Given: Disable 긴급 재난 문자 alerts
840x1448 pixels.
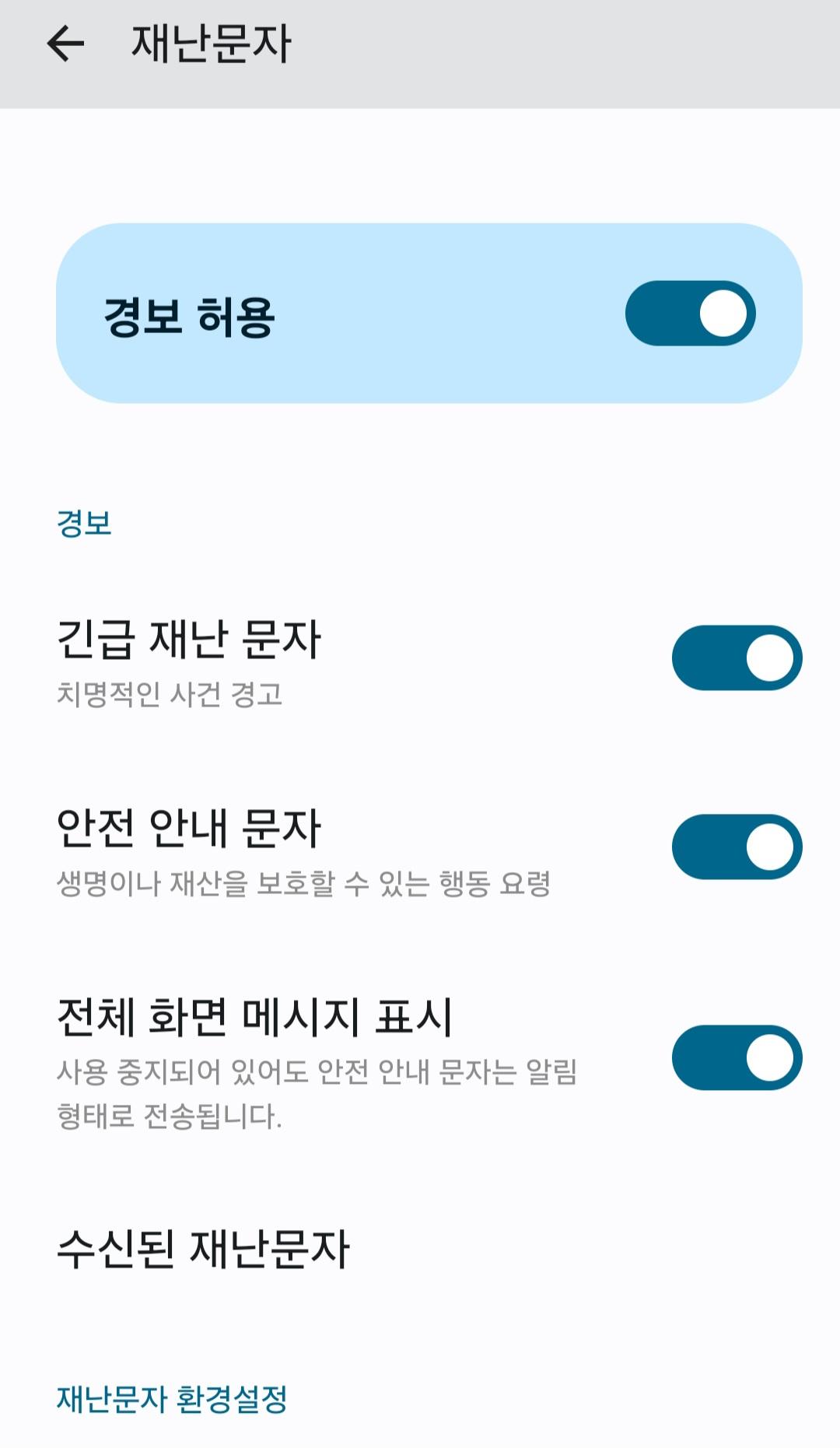Looking at the screenshot, I should (x=736, y=658).
